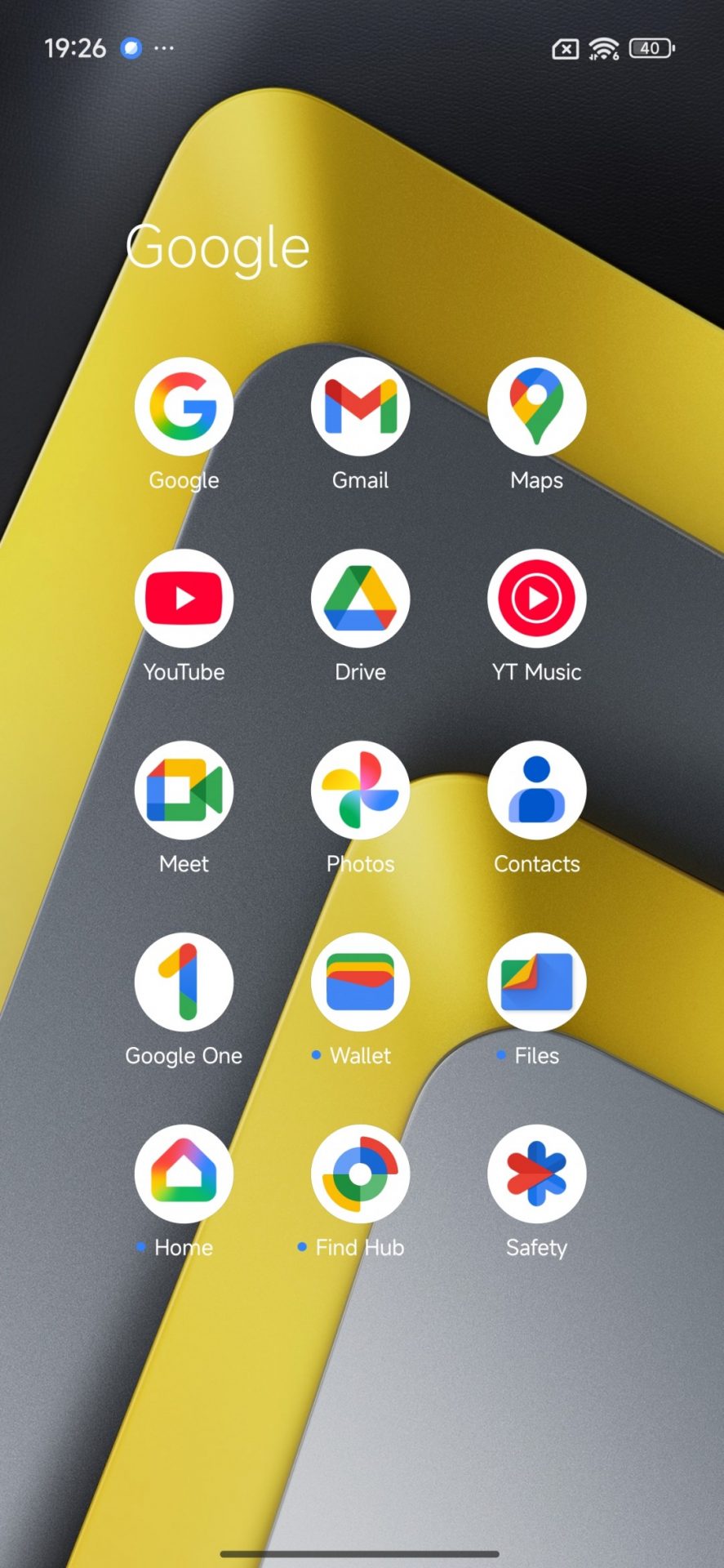Launch the Google Home app
Image resolution: width=724 pixels, height=1568 pixels.
[184, 1174]
